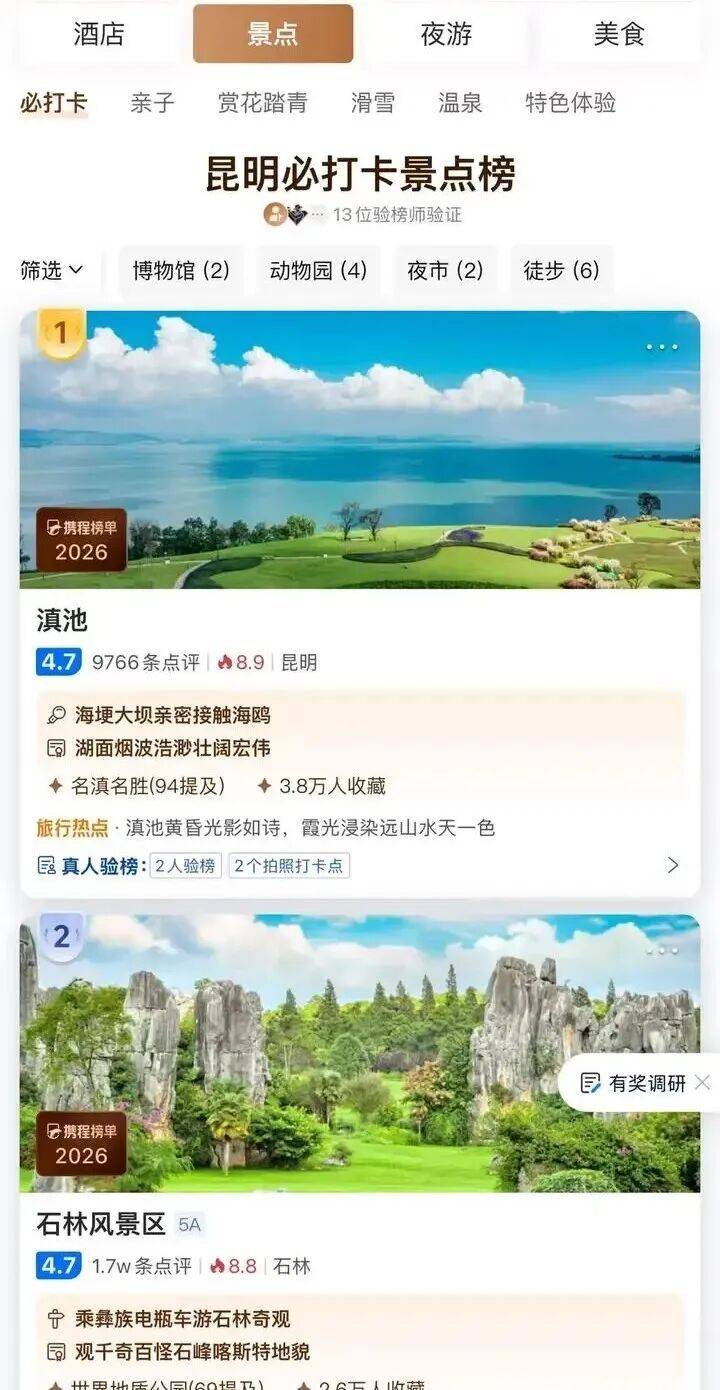Apply the 徒步 (6) filter chip
The image size is (720, 1390).
tap(561, 270)
